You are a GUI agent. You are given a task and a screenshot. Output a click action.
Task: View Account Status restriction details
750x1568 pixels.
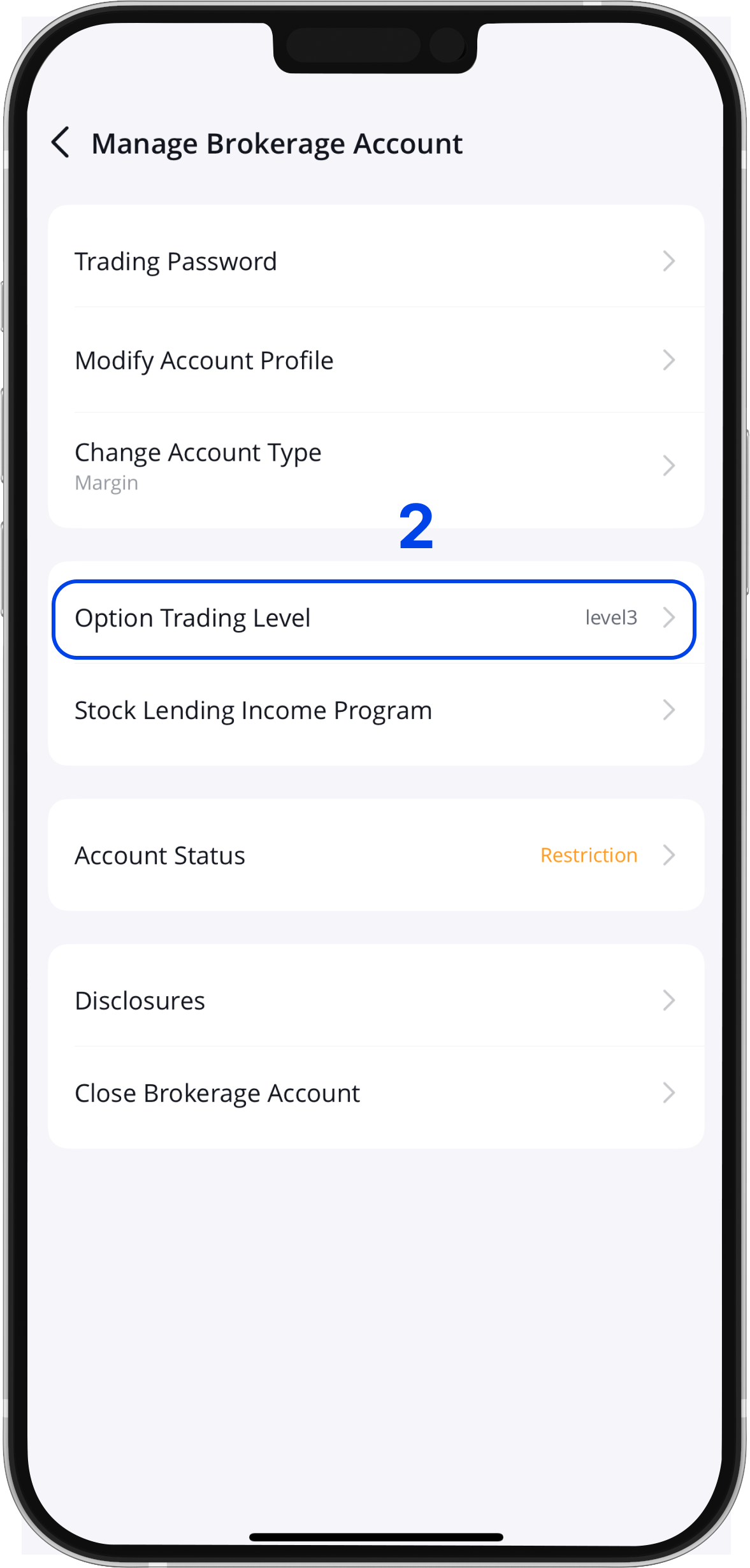[375, 855]
